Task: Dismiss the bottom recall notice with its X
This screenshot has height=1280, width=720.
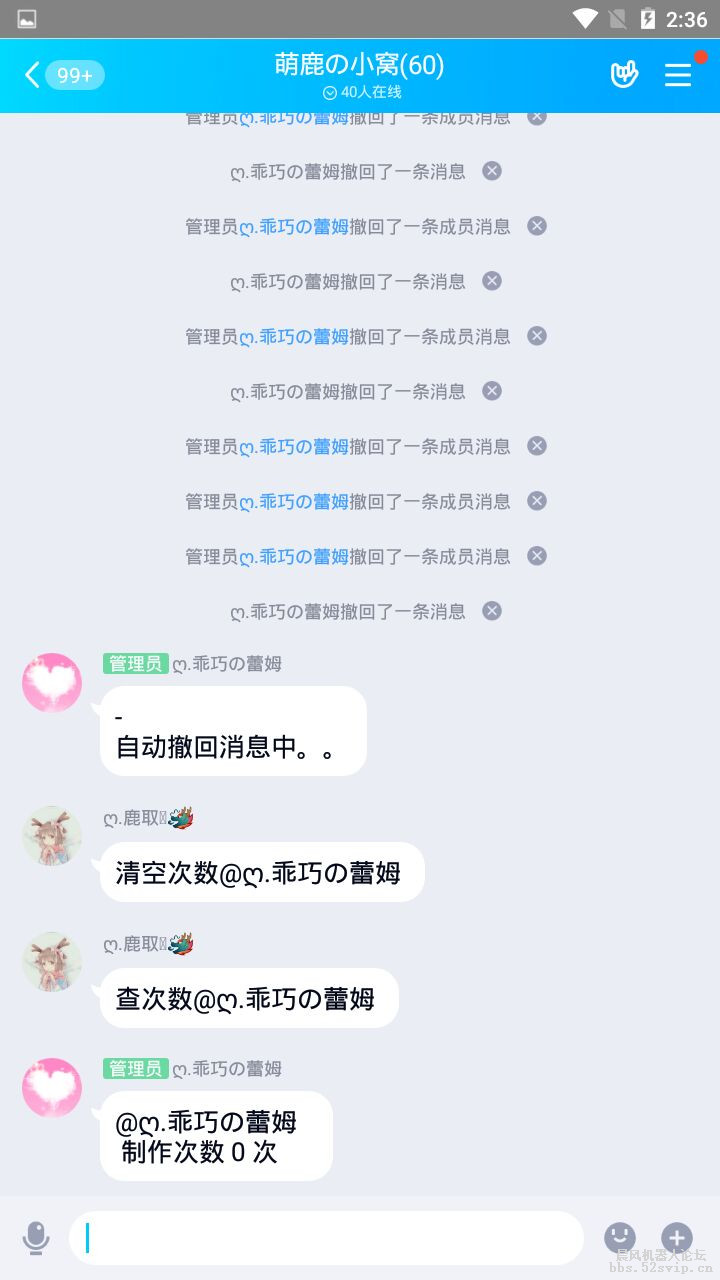Action: [491, 610]
